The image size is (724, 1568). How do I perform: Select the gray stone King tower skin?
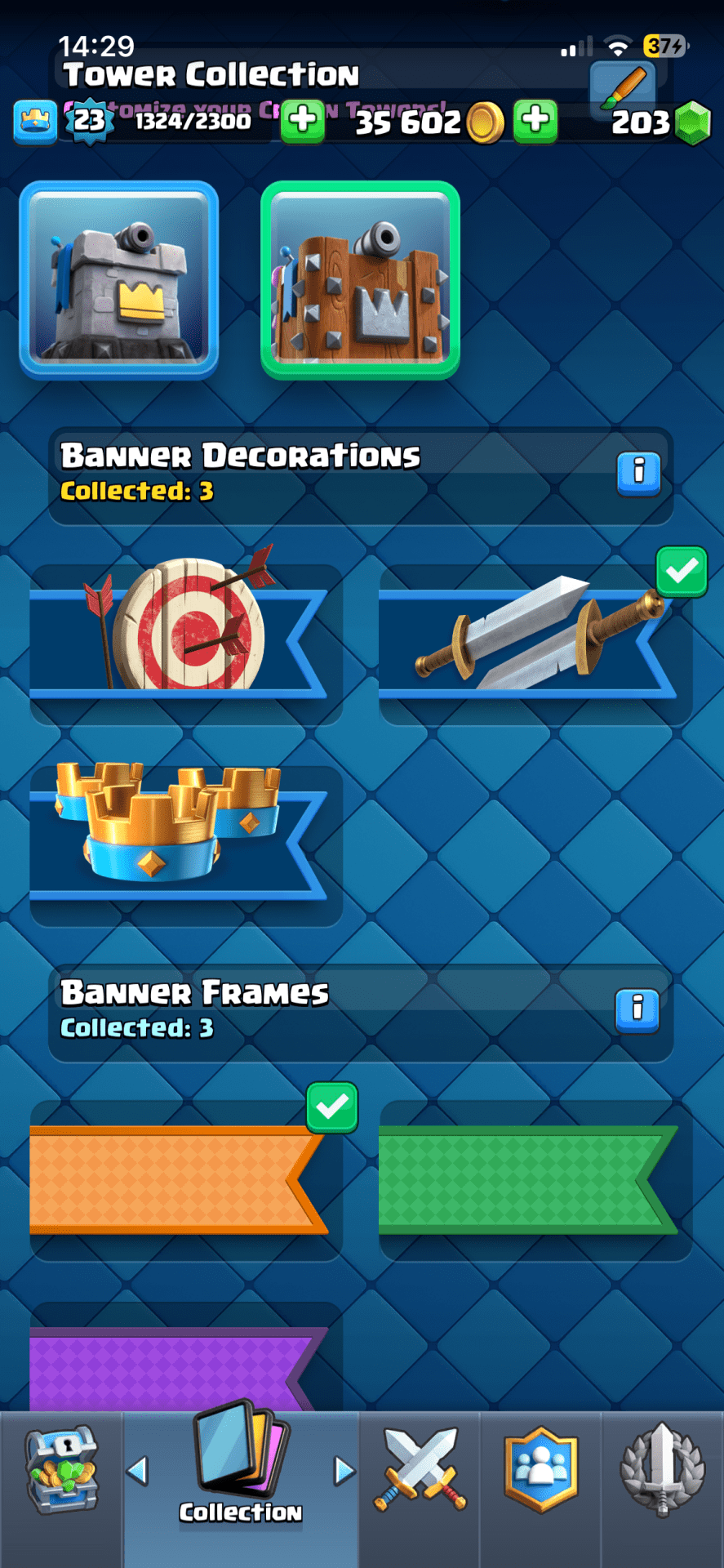[119, 279]
